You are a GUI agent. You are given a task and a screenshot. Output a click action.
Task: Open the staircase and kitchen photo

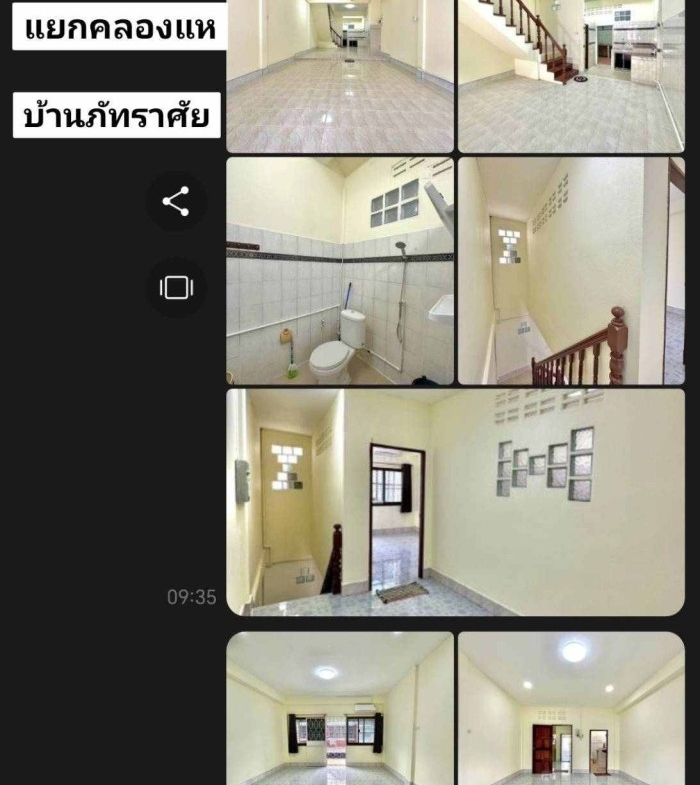click(570, 75)
